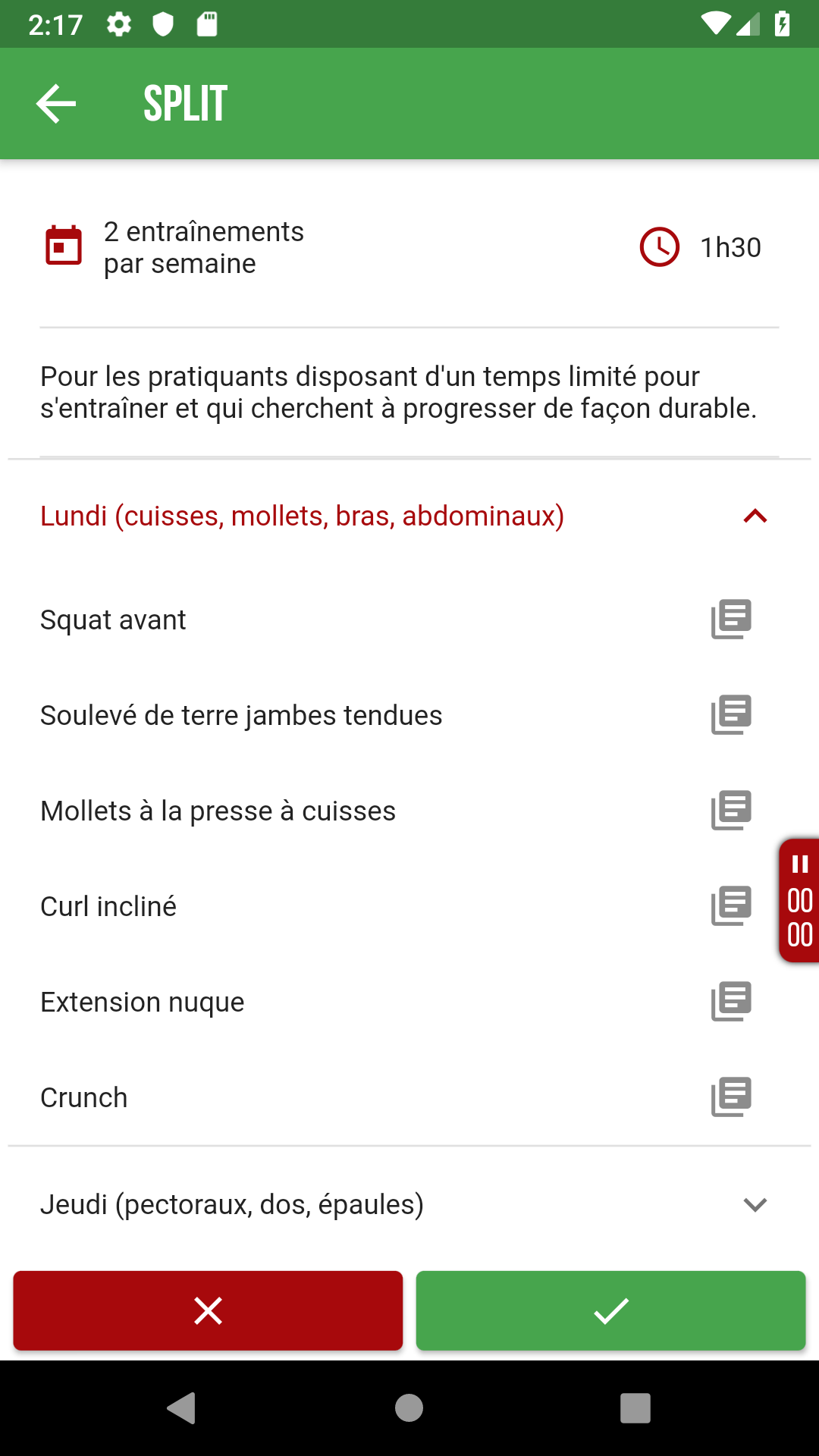Tap the system home button
The width and height of the screenshot is (819, 1456).
409,1408
